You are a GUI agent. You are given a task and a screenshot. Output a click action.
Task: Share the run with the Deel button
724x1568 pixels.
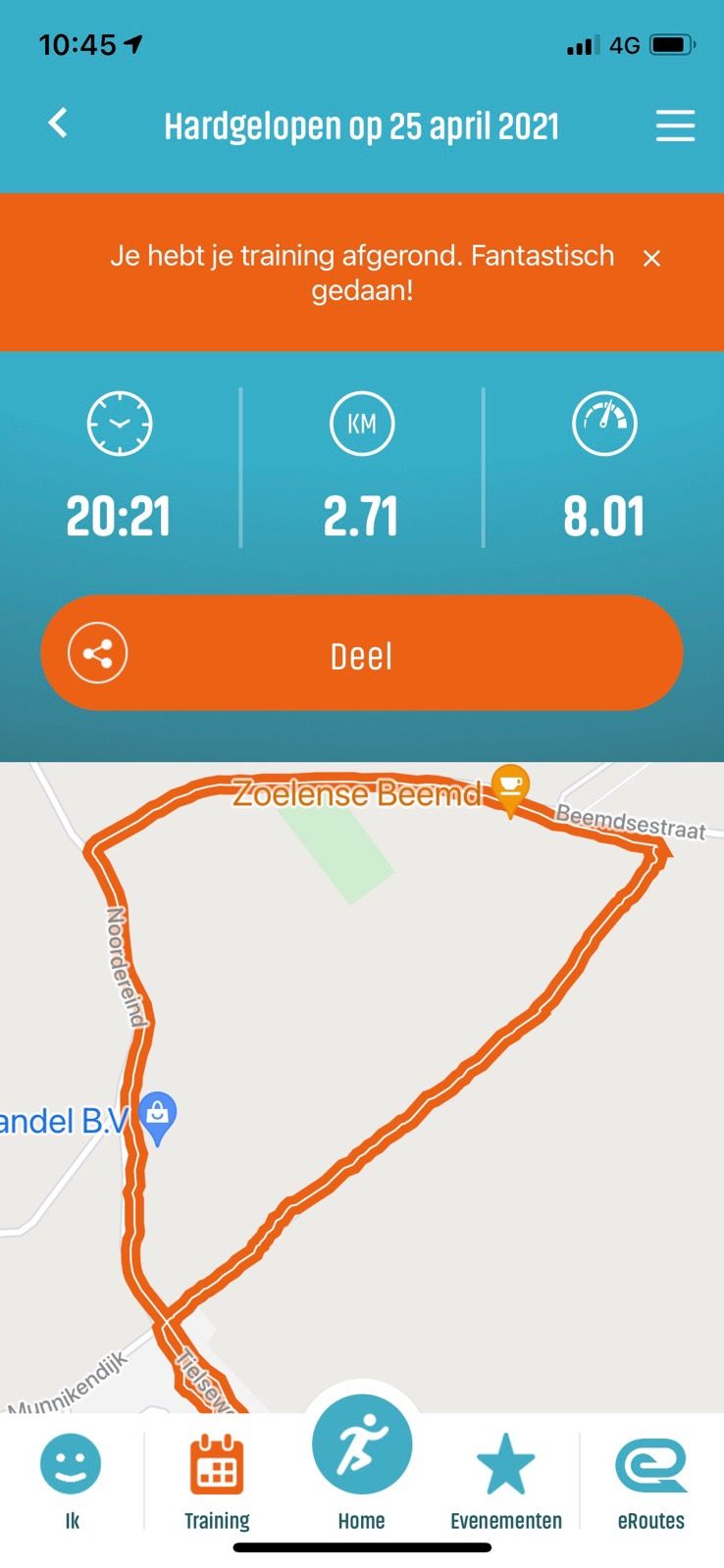[361, 653]
